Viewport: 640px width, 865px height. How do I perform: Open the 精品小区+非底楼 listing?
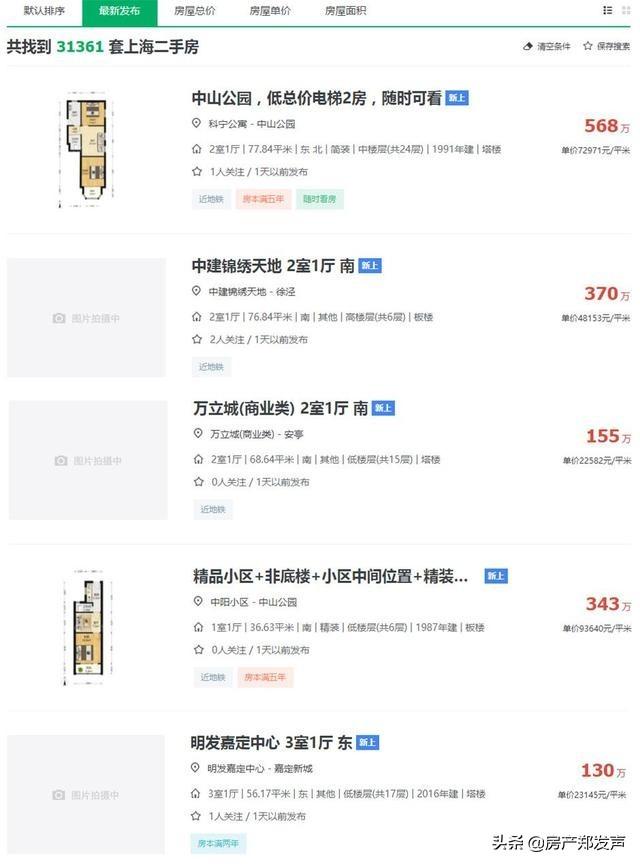pyautogui.click(x=330, y=576)
